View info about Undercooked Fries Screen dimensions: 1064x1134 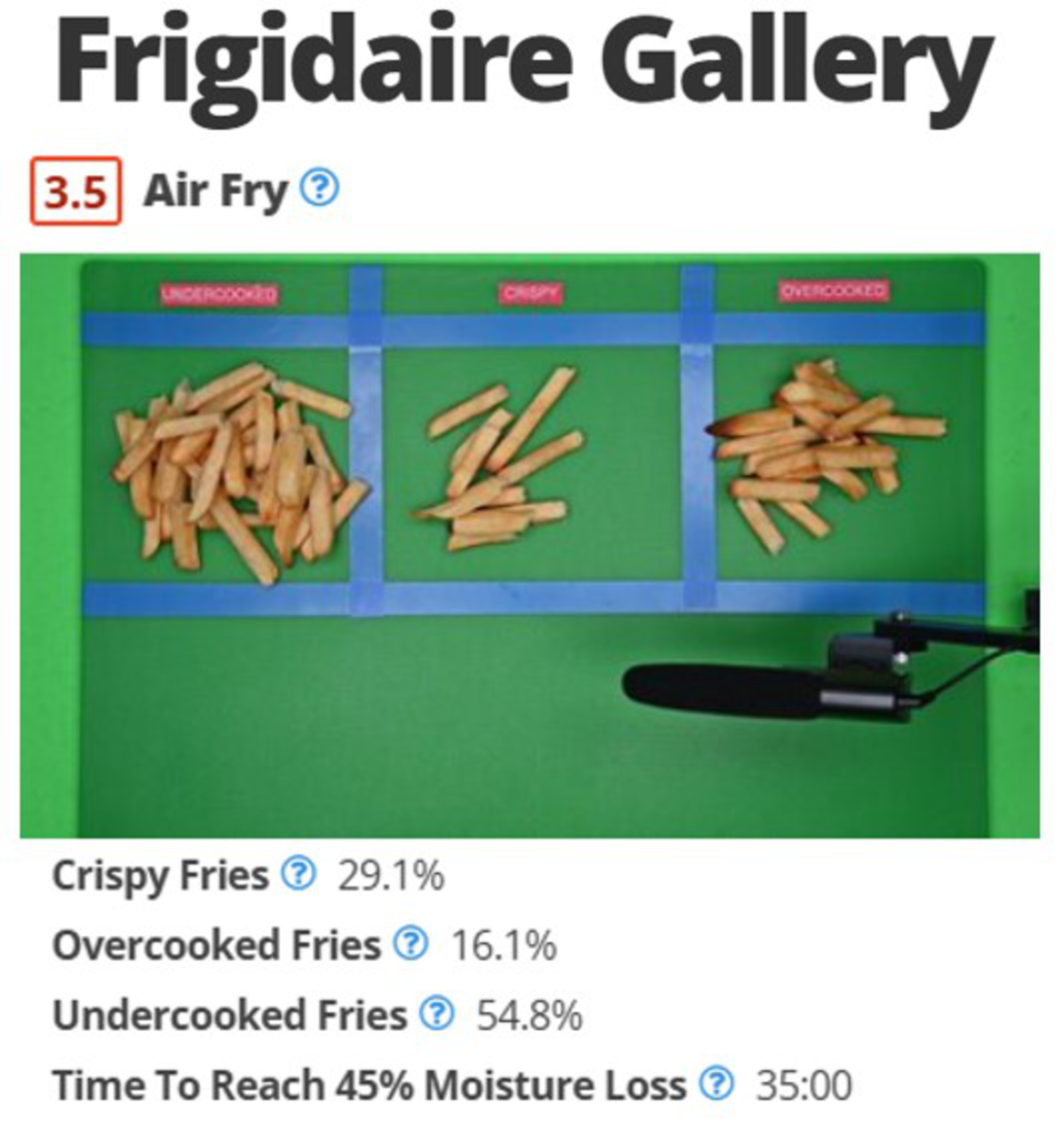click(436, 1014)
